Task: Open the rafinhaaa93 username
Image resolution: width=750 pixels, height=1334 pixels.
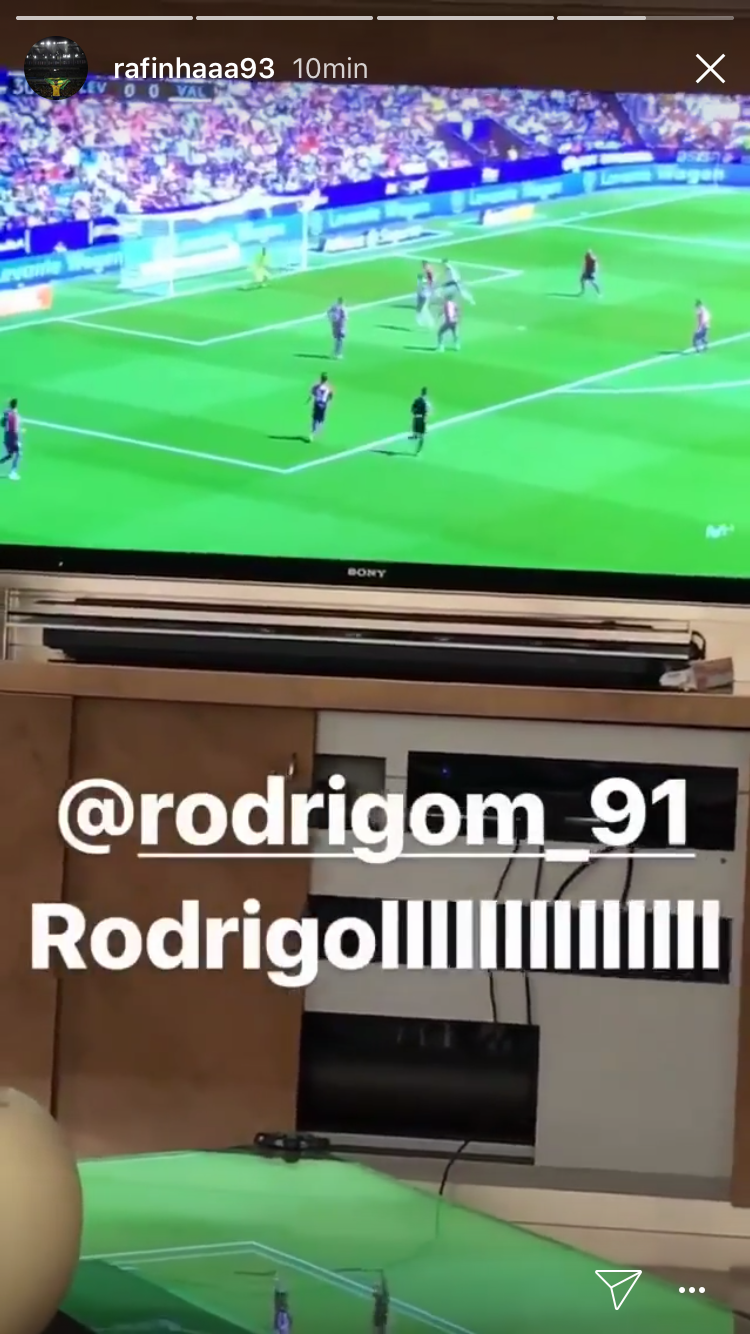Action: tap(194, 68)
